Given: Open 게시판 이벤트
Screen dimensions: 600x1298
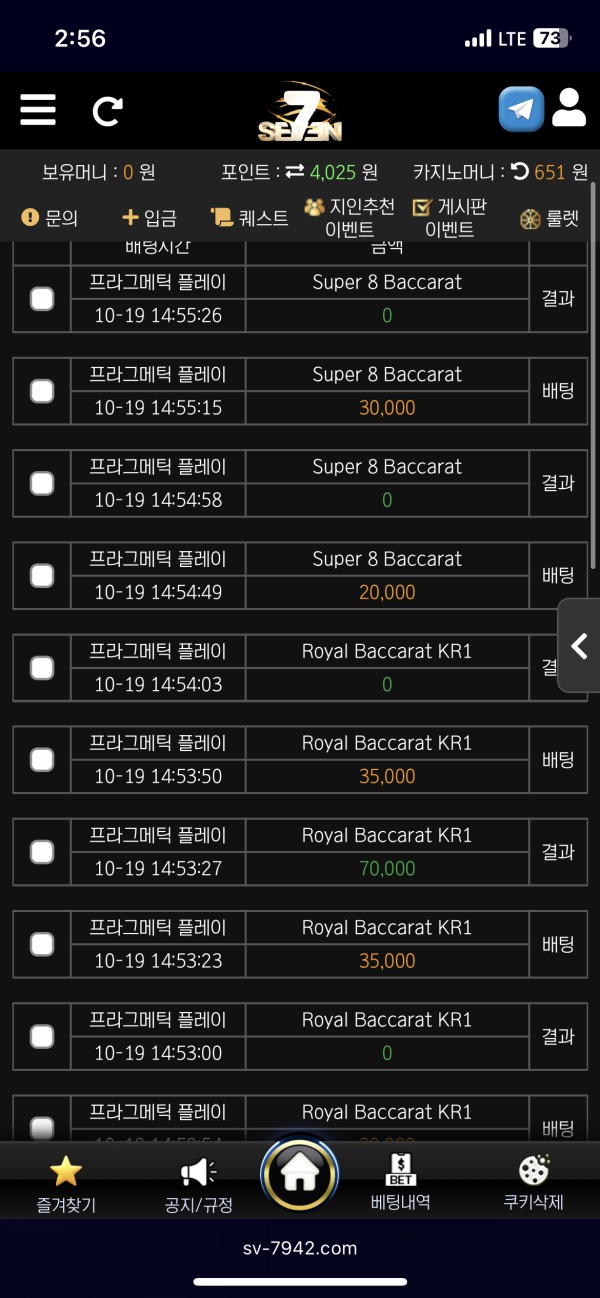Looking at the screenshot, I should point(450,217).
